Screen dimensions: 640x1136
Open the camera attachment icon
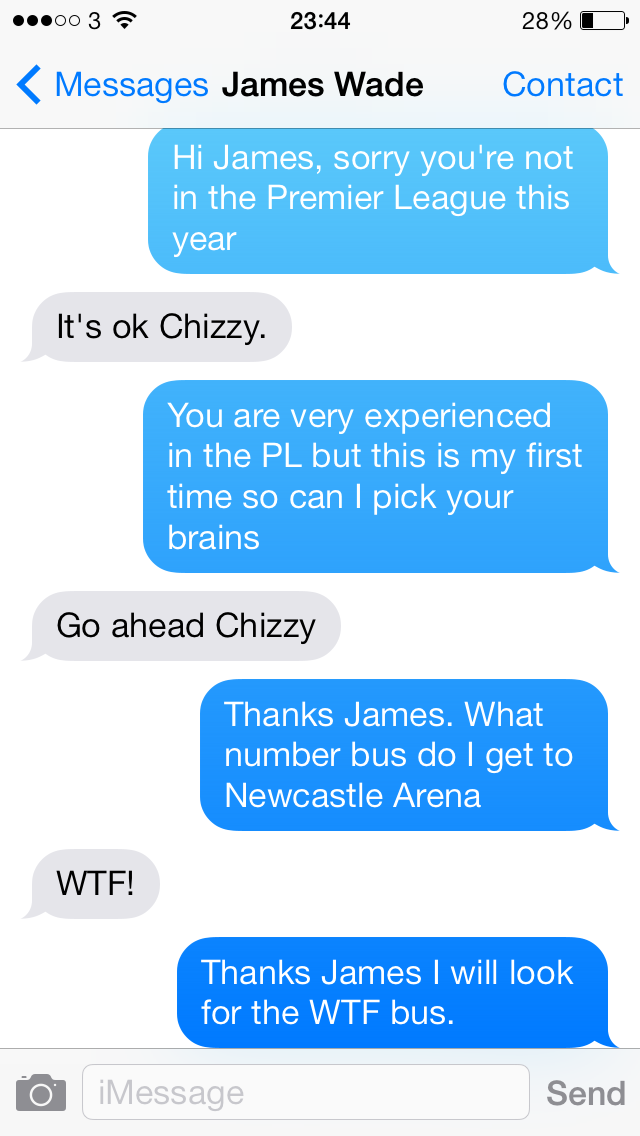[41, 1092]
